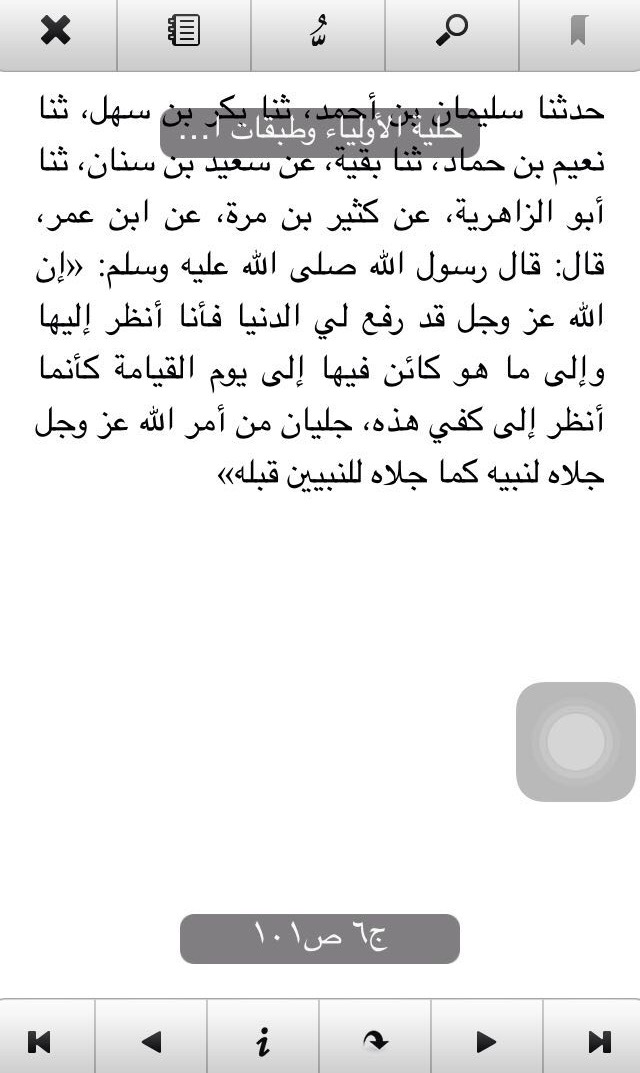Tap the curved arrow redo icon
This screenshot has width=640, height=1073.
(x=375, y=1042)
